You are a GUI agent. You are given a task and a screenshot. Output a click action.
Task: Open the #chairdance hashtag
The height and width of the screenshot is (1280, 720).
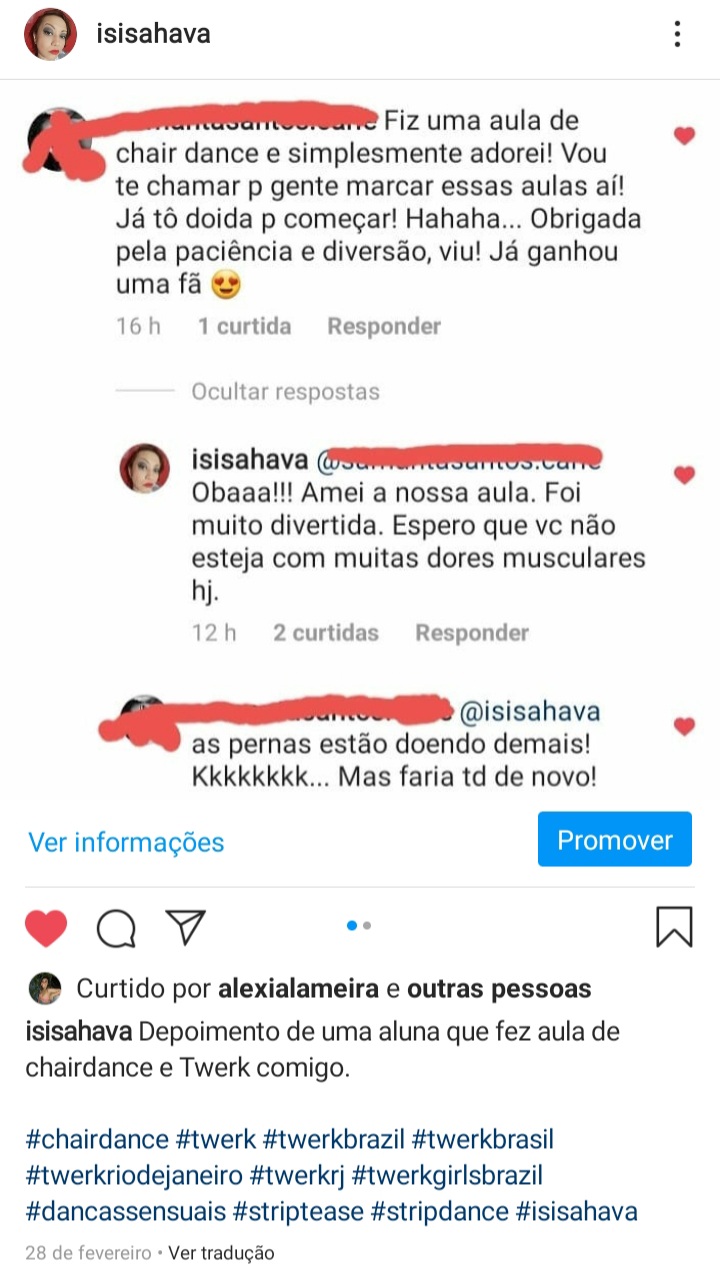point(97,1139)
